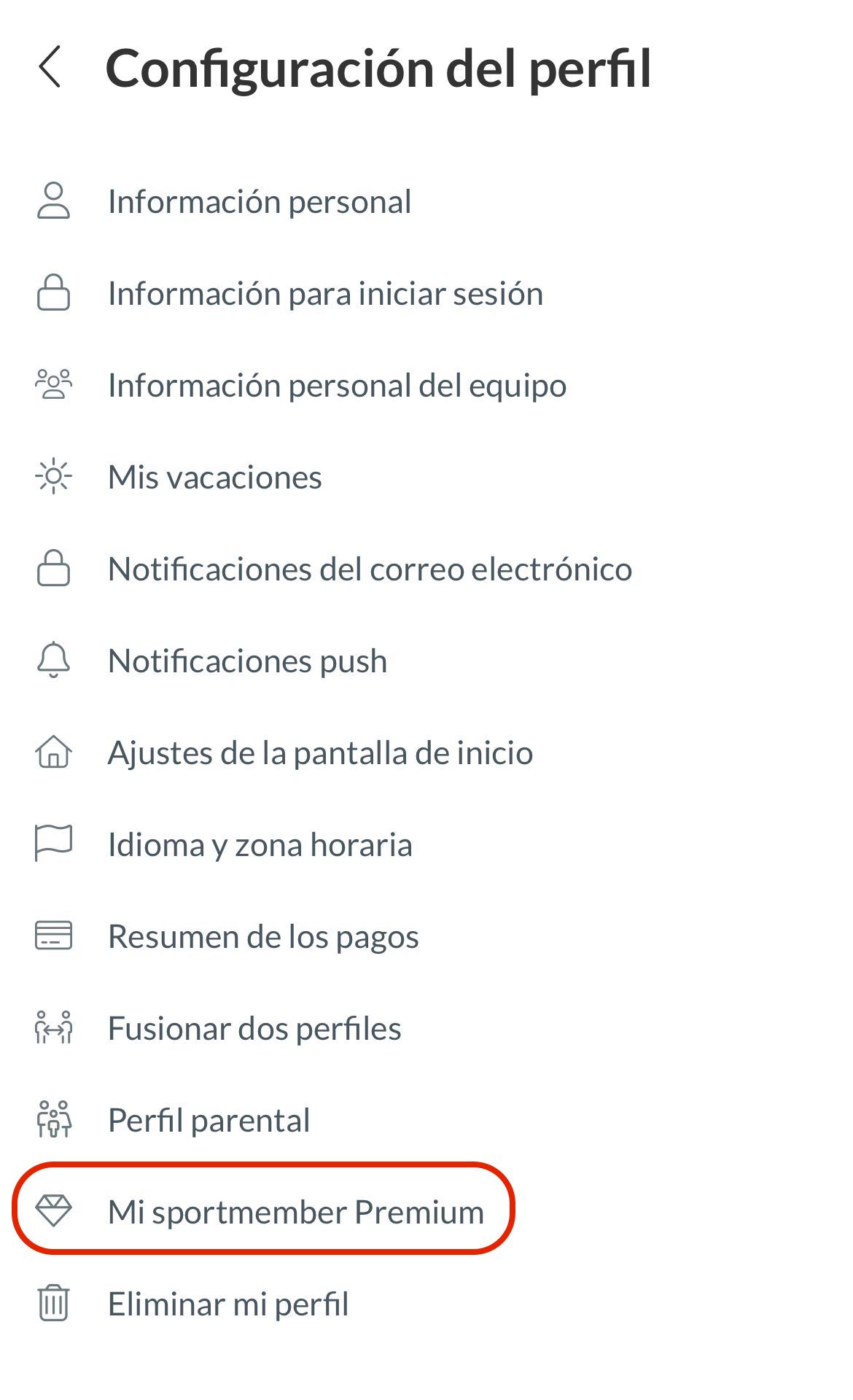Open Mi sportmember Premium
Screen dimensions: 853x1400
pos(295,1213)
